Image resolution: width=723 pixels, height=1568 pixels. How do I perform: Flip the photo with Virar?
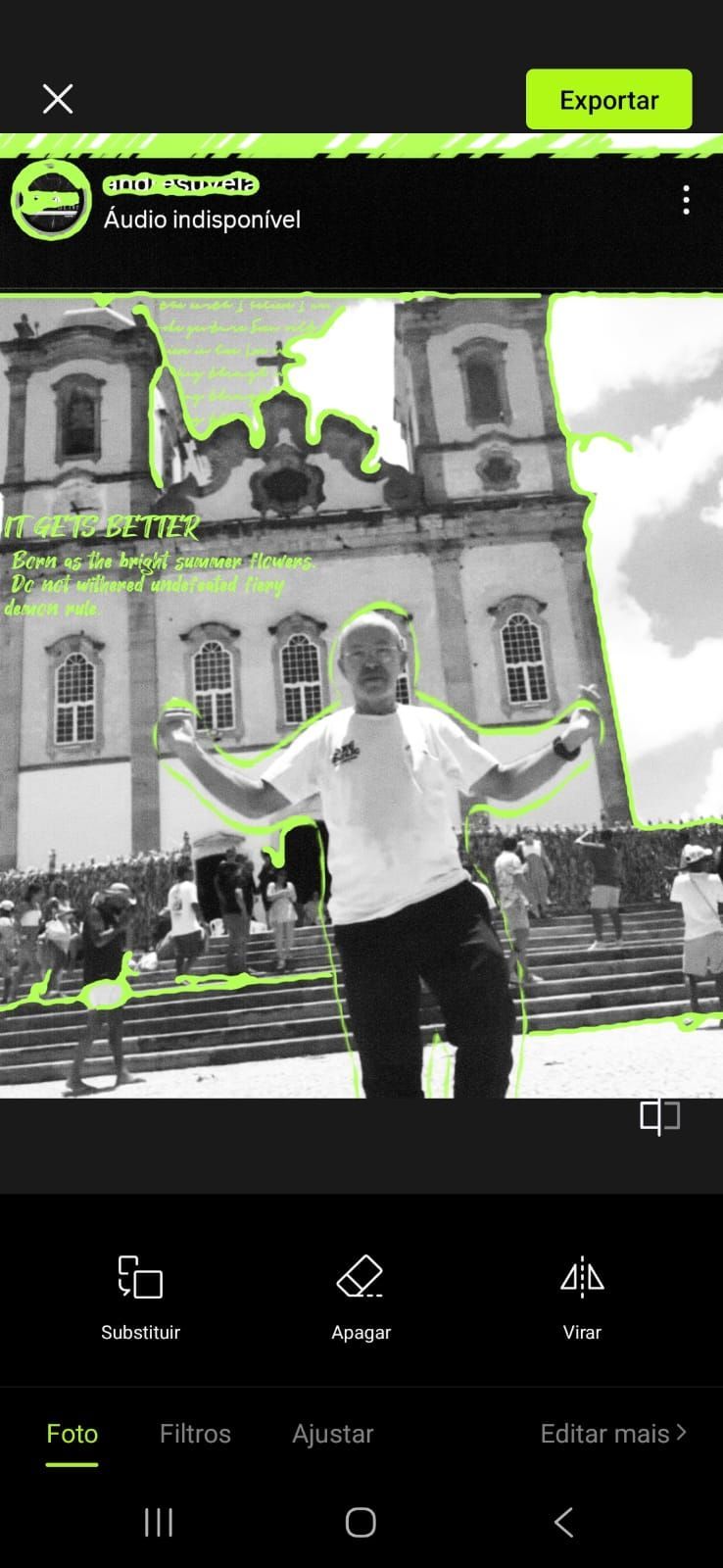point(582,1297)
